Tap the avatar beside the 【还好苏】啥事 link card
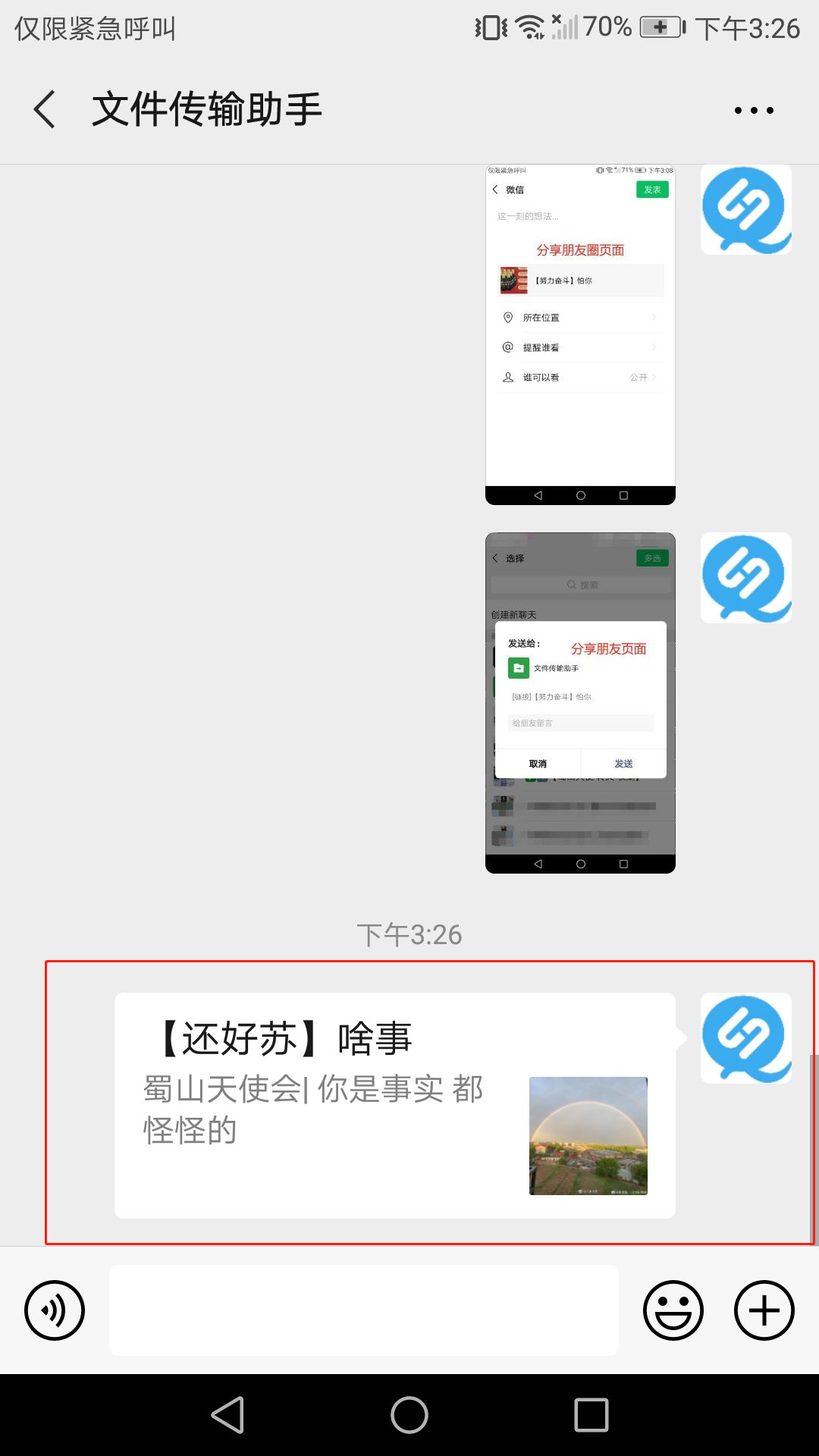Viewport: 819px width, 1456px height. [x=746, y=1037]
